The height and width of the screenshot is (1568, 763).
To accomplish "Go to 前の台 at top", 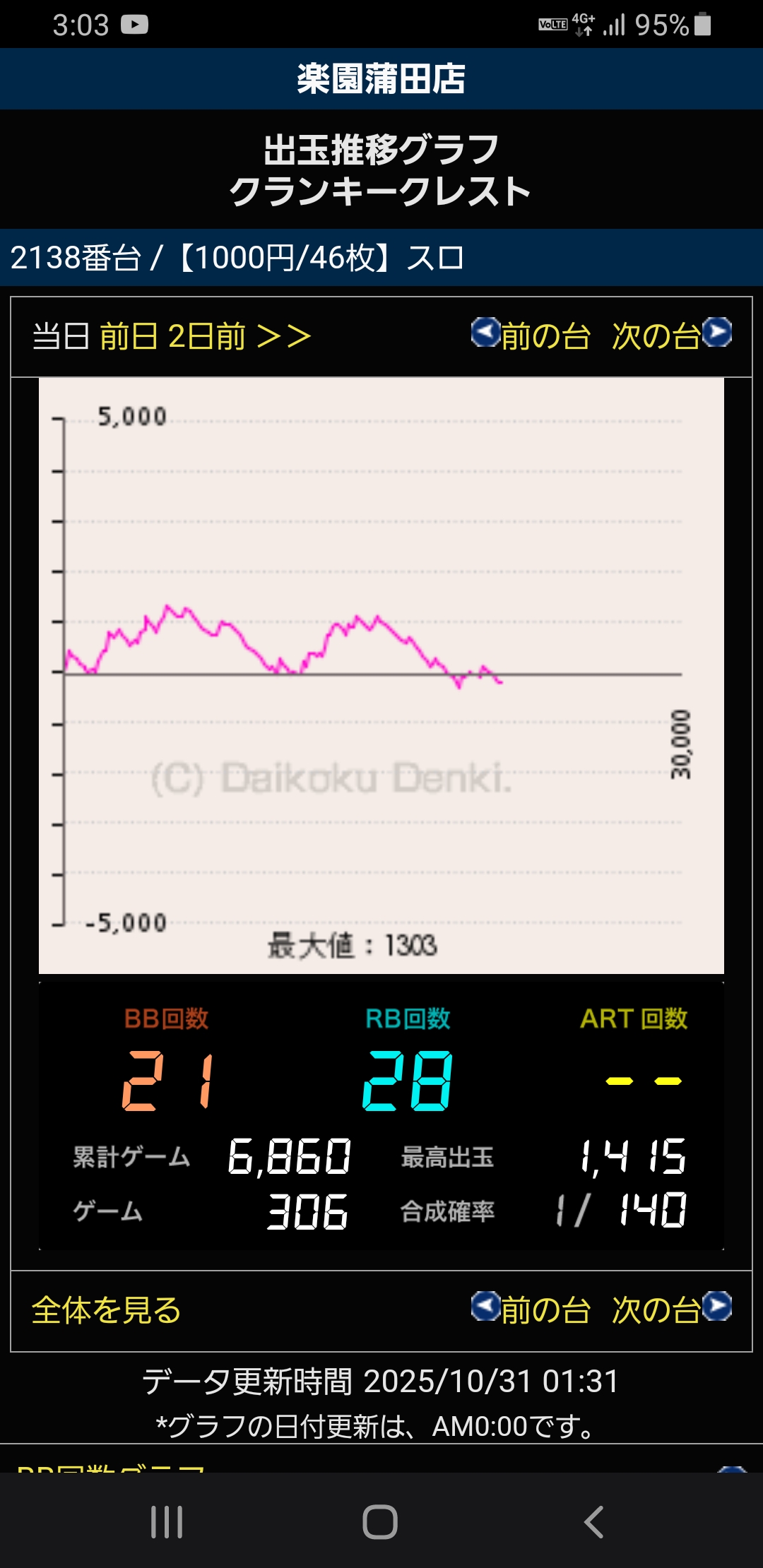I will click(x=531, y=335).
